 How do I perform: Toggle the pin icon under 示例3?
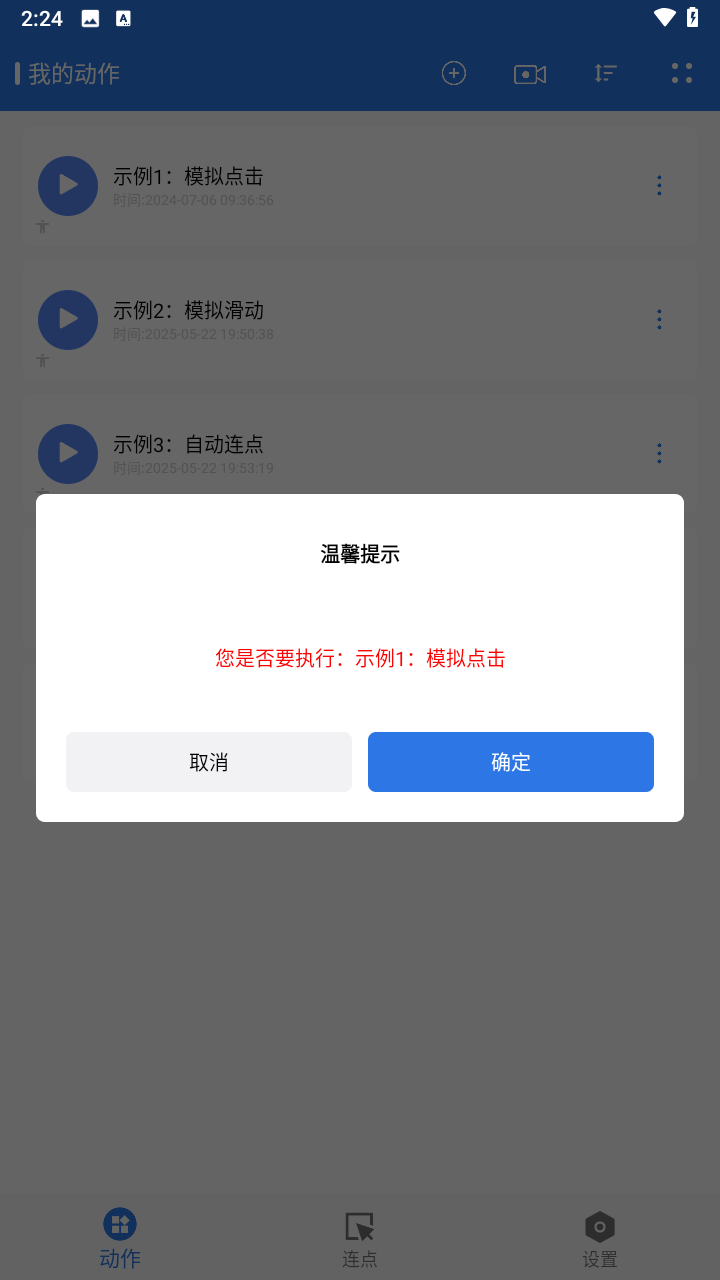pos(42,495)
